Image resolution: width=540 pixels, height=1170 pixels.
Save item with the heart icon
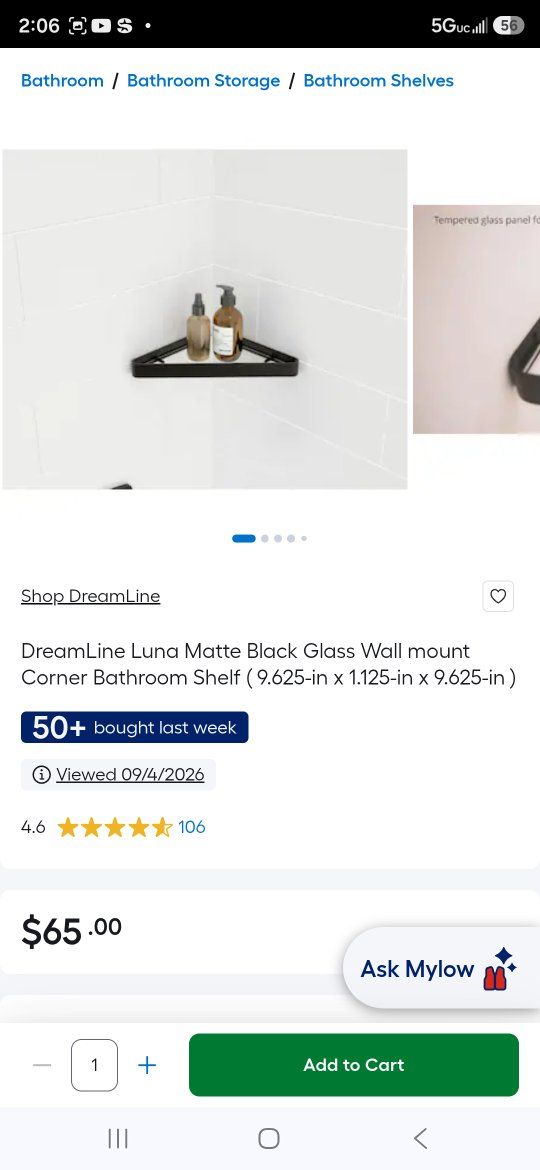point(497,596)
